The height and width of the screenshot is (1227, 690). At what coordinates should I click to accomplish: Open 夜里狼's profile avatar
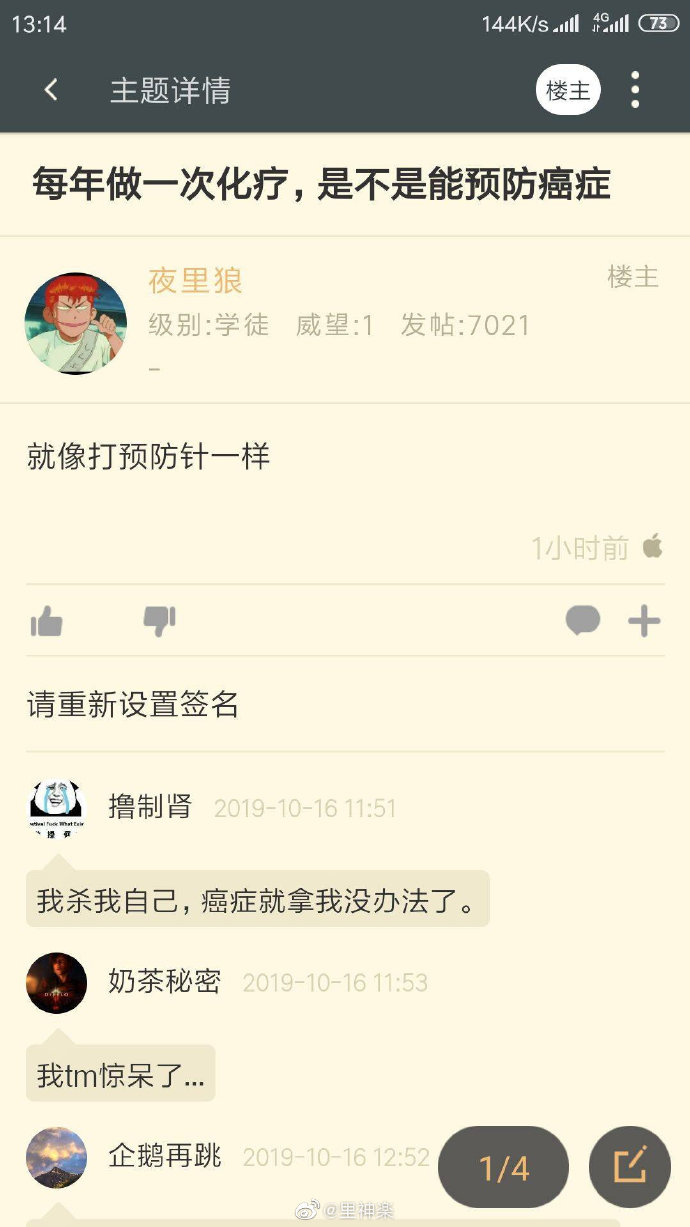coord(76,323)
